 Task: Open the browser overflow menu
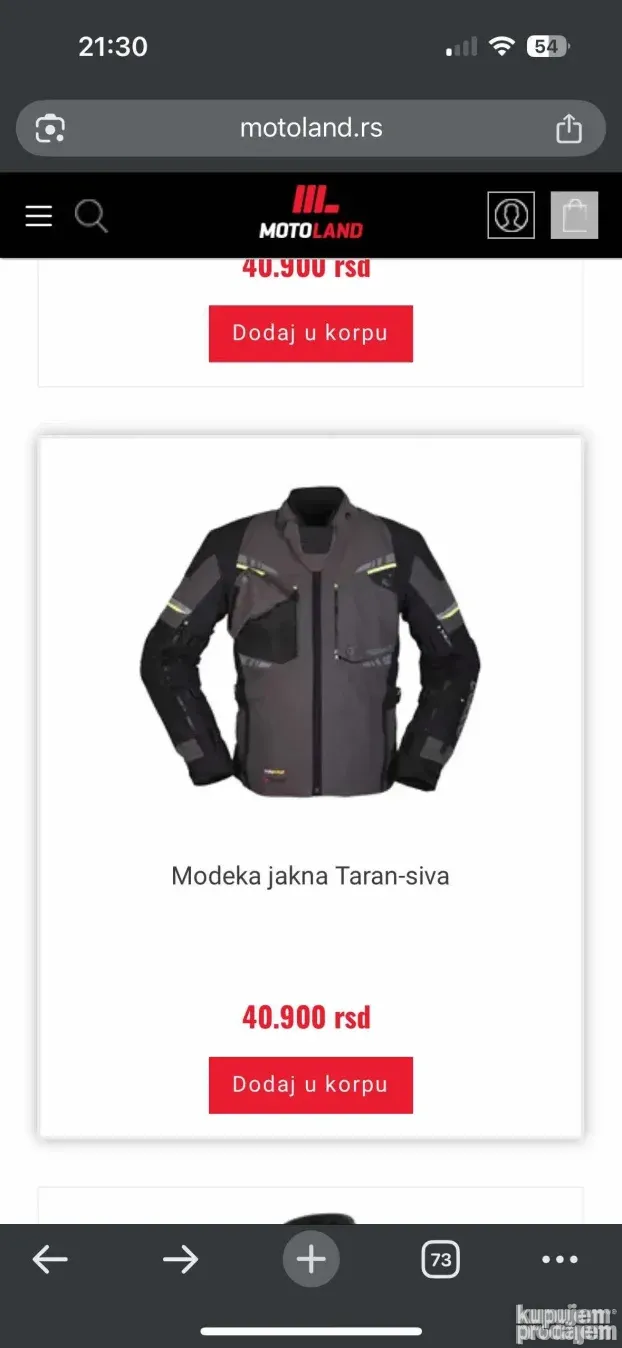(559, 1260)
